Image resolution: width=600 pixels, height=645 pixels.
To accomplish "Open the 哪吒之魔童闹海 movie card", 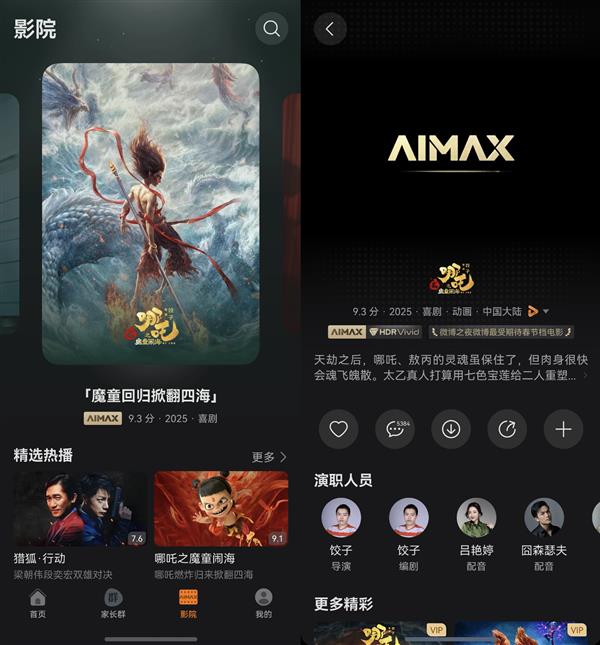I will [x=221, y=510].
